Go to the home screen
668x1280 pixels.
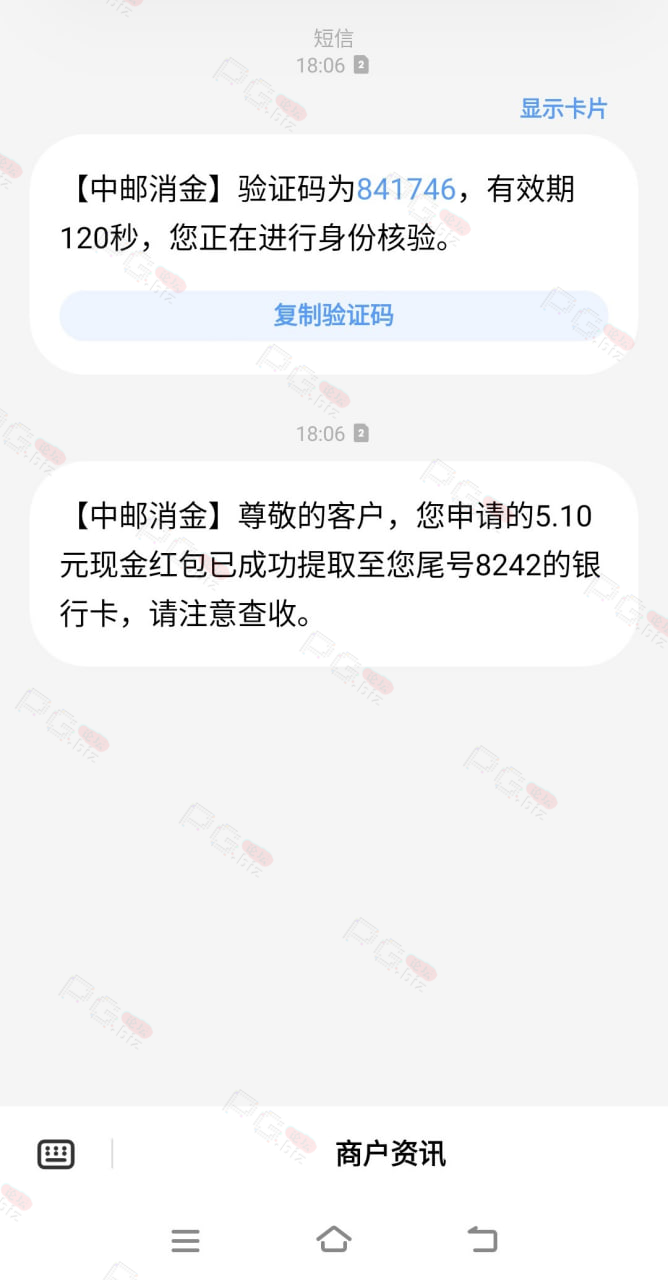(x=334, y=1239)
